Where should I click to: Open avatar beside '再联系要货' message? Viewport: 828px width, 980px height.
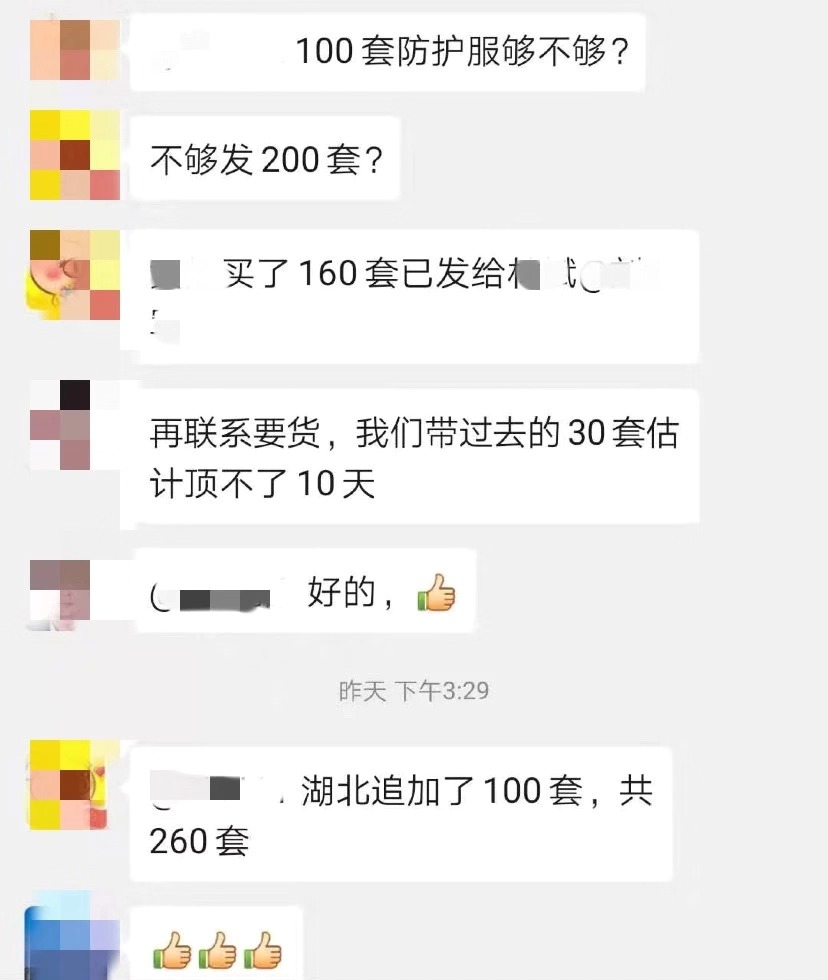coord(74,424)
